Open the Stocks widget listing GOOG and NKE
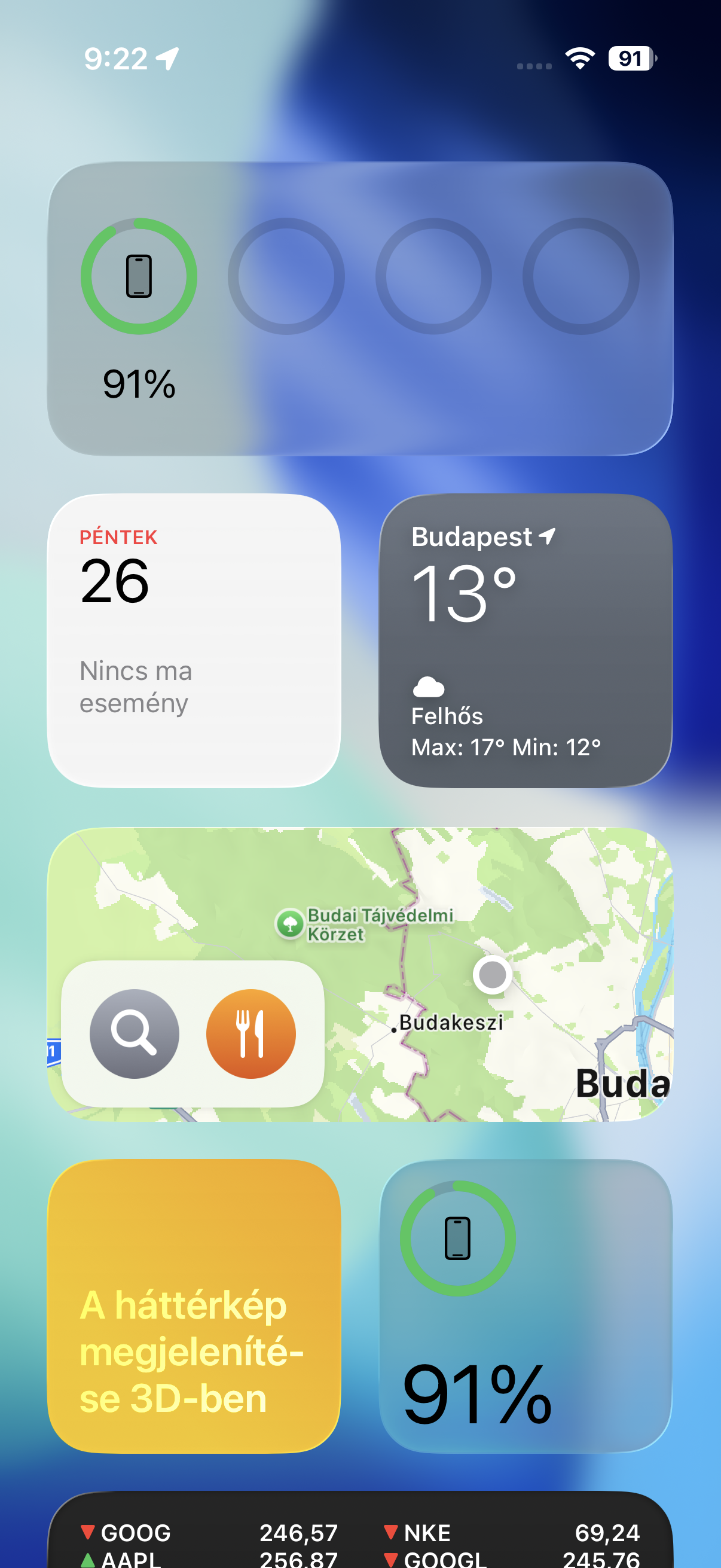 click(360, 1535)
